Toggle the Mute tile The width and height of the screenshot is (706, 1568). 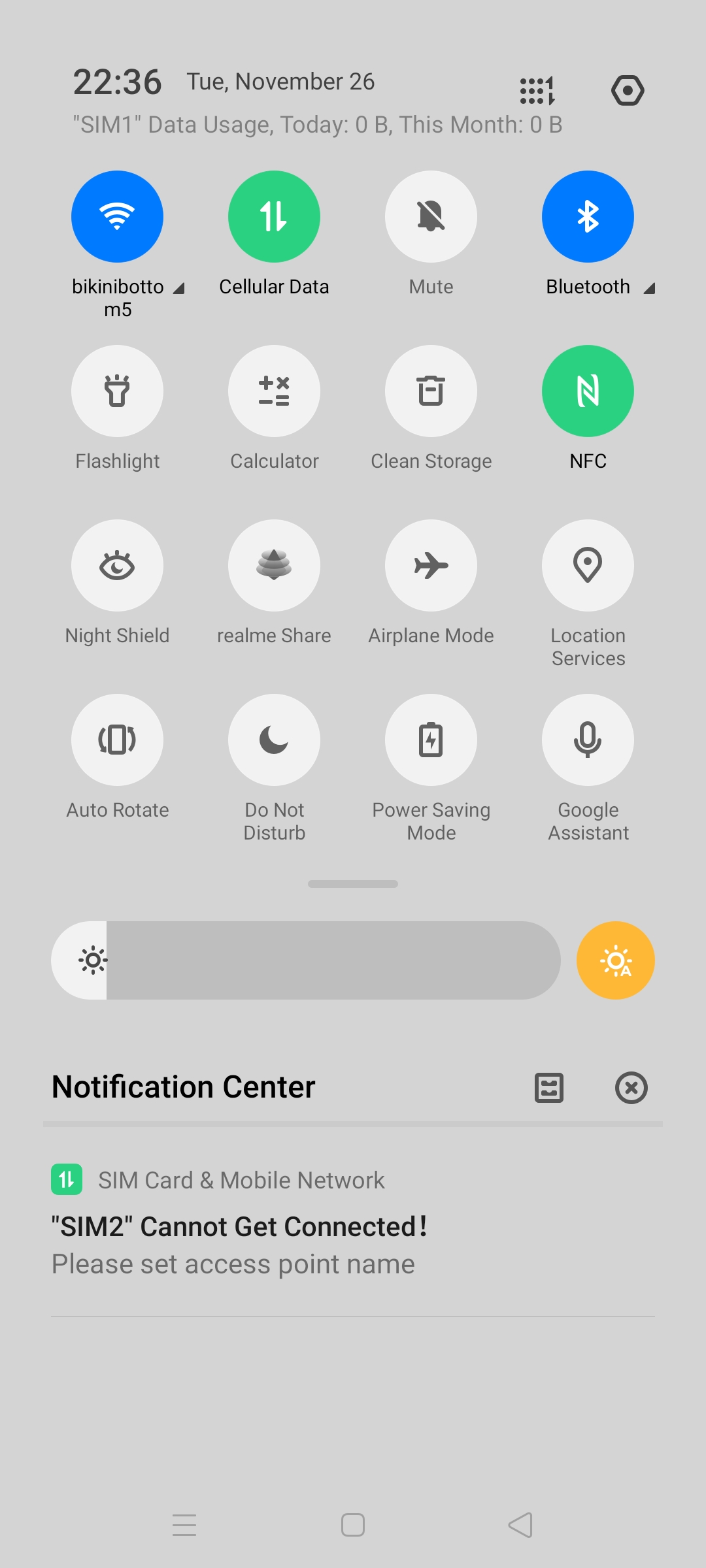(x=431, y=216)
